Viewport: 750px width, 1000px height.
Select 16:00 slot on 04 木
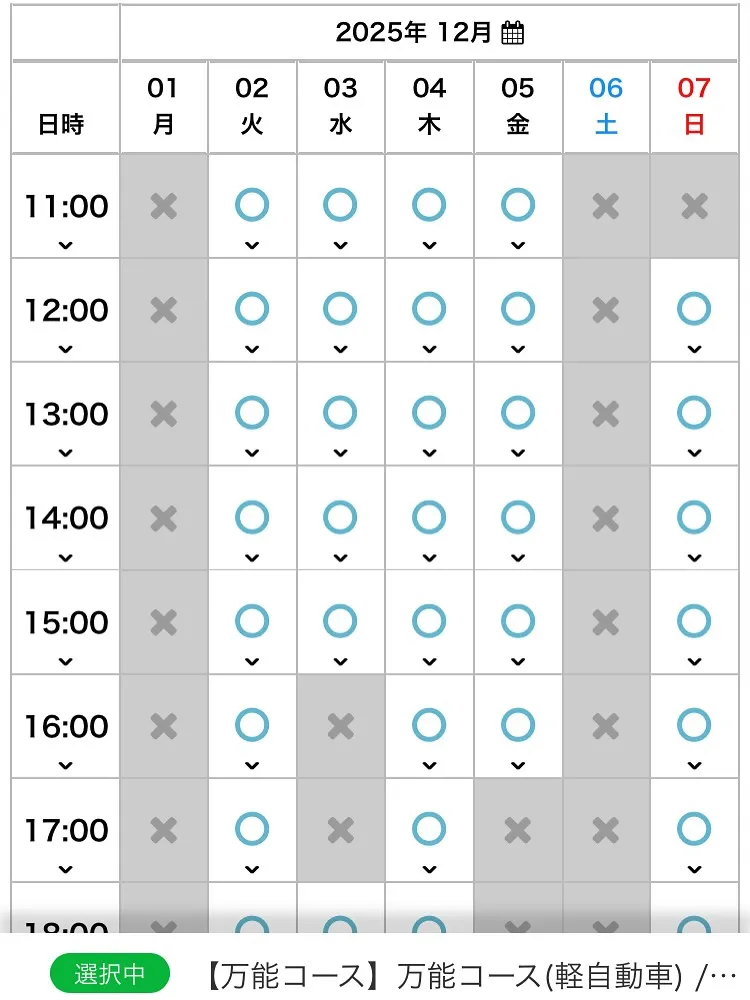429,726
